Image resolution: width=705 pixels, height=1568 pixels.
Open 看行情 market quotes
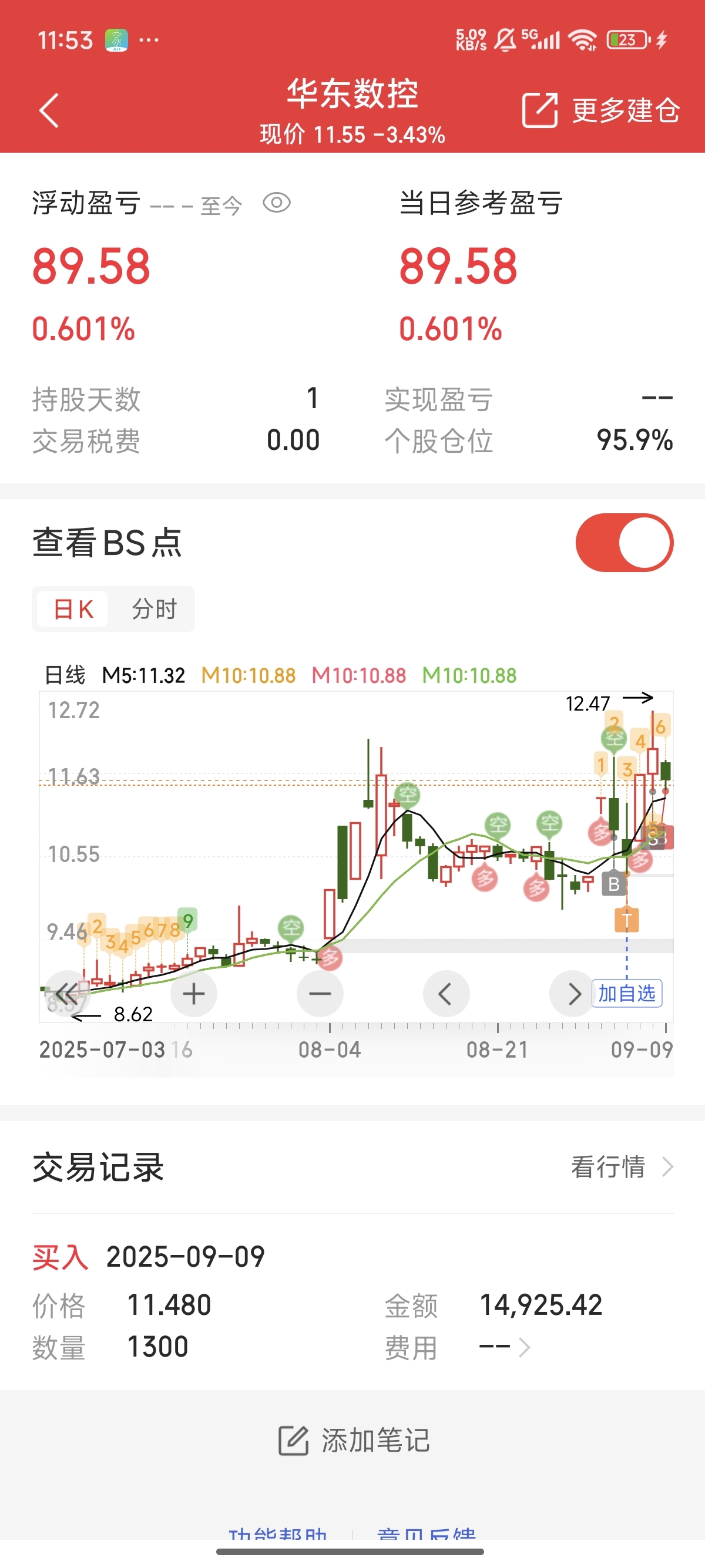622,1167
